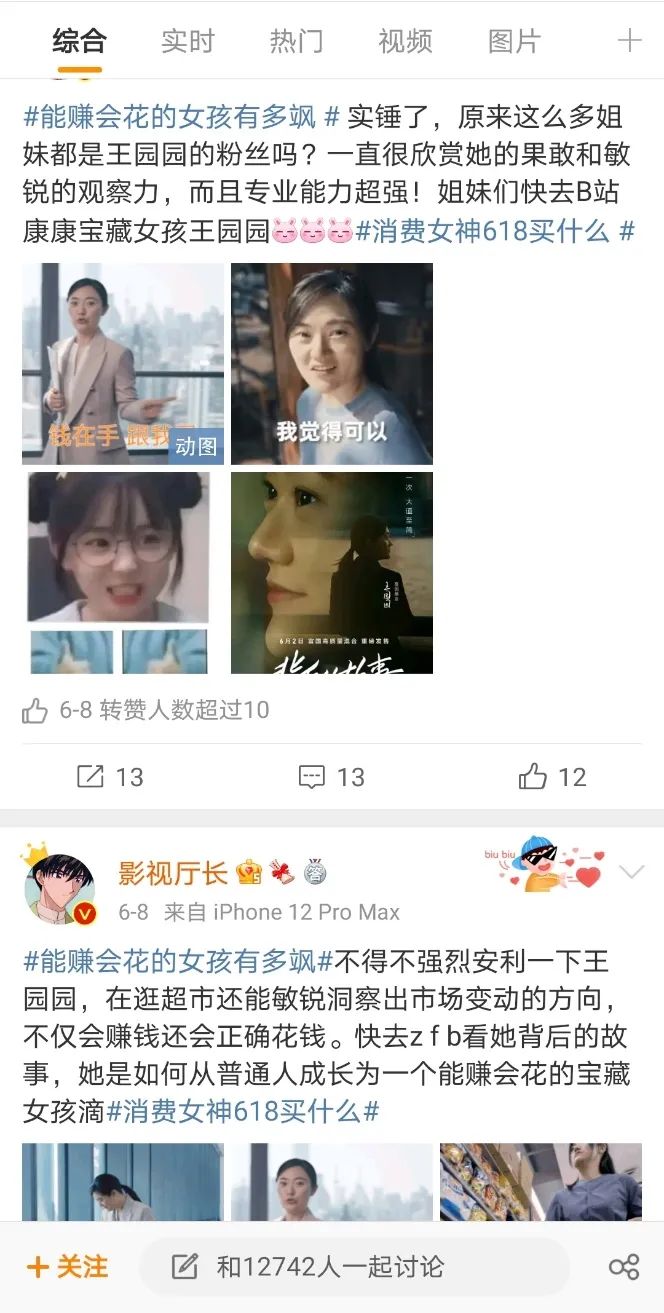This screenshot has height=1313, width=664.
Task: Open the 动图 GIF image thumbnail
Action: point(123,364)
